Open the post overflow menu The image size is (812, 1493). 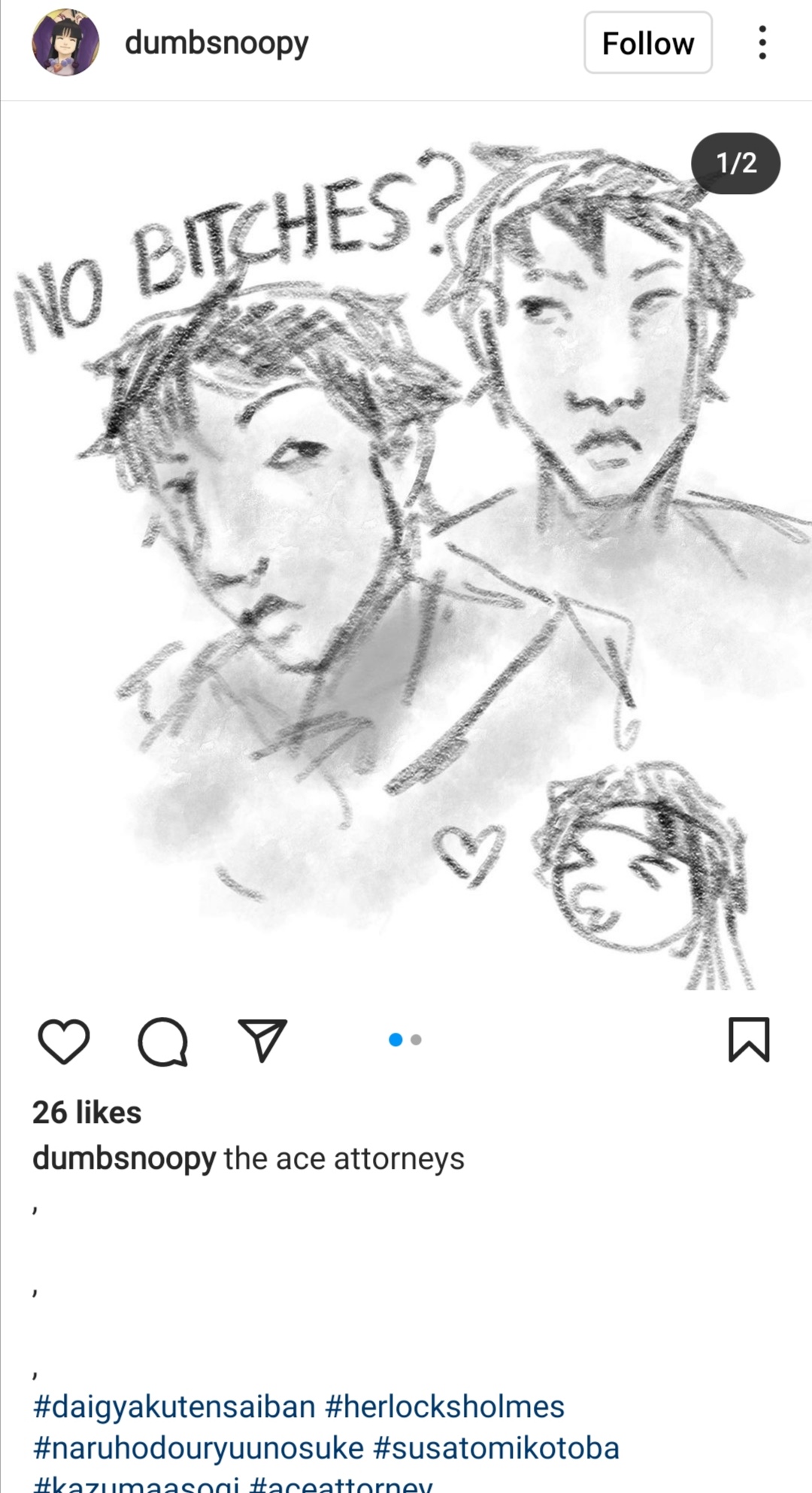tap(762, 43)
